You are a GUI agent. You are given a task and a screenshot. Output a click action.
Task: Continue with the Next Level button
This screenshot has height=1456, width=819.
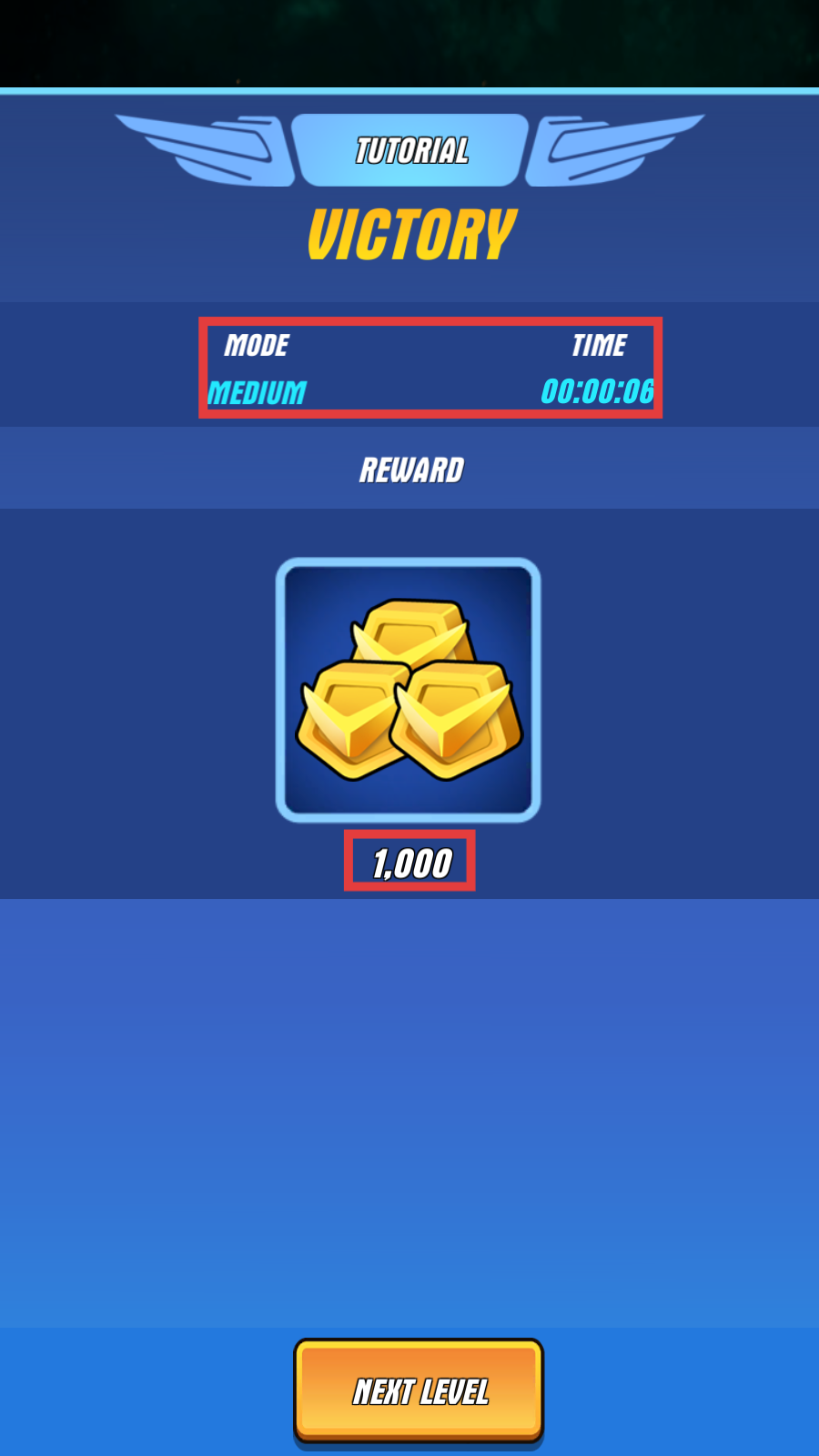[419, 1390]
